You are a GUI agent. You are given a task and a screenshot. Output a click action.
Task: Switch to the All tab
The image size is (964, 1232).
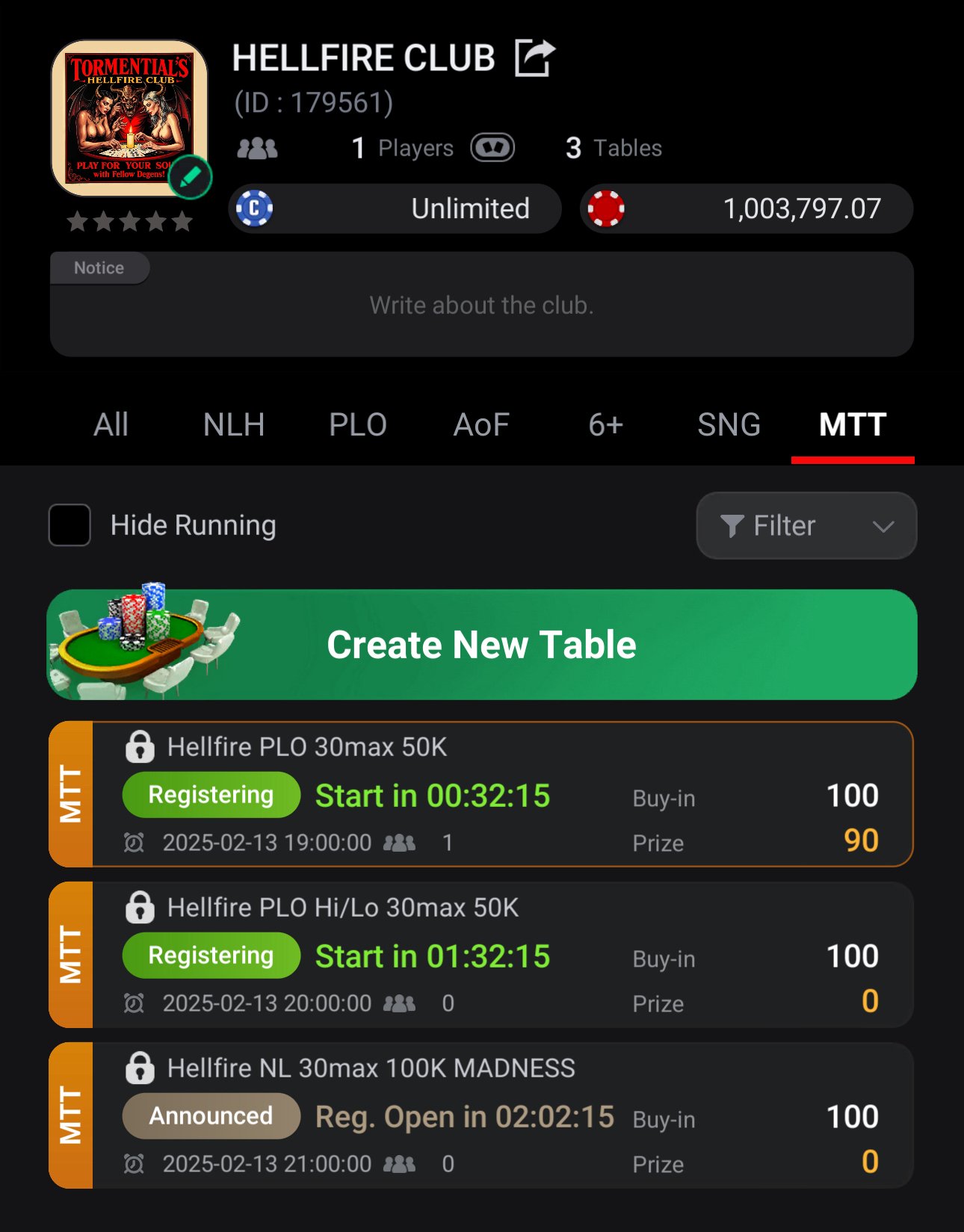[111, 425]
